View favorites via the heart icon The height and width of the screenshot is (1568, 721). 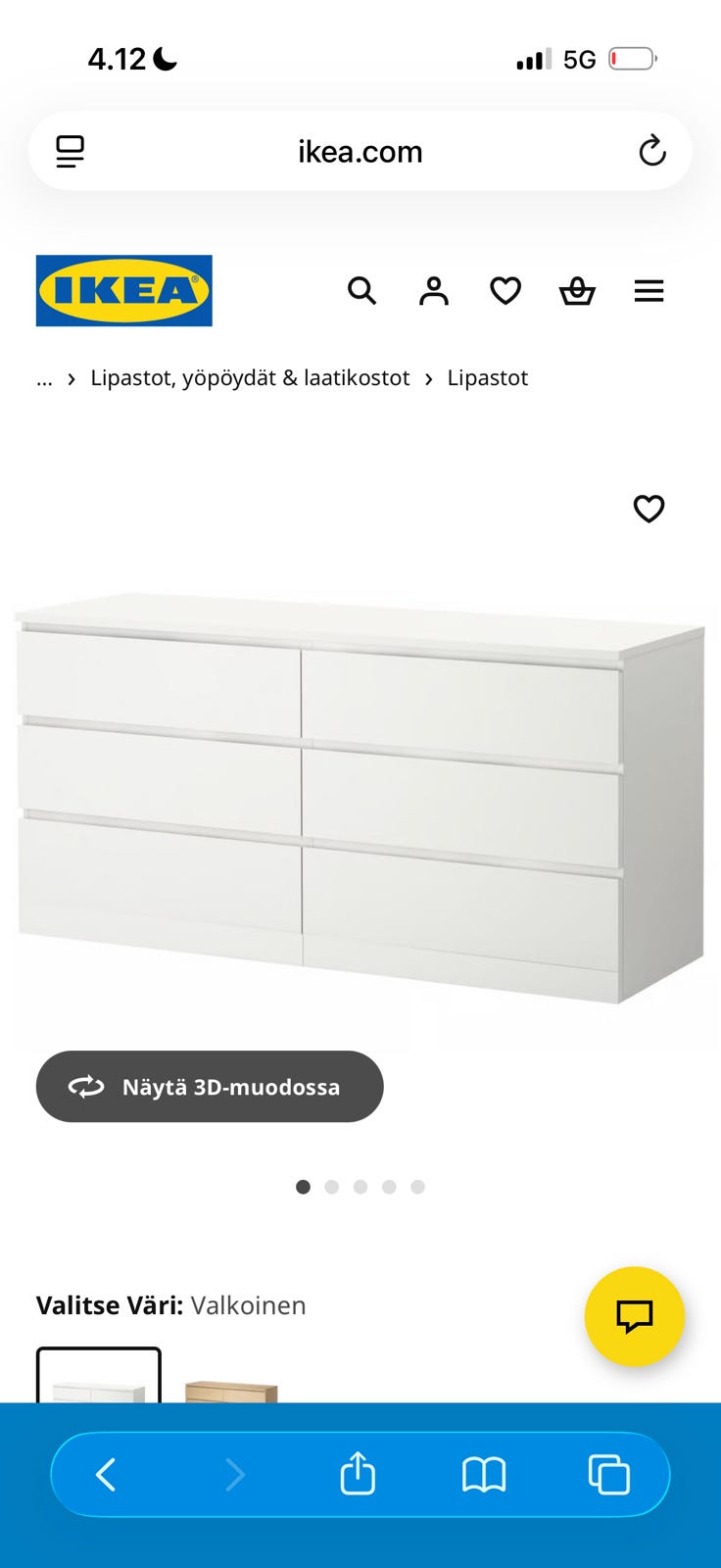click(505, 291)
